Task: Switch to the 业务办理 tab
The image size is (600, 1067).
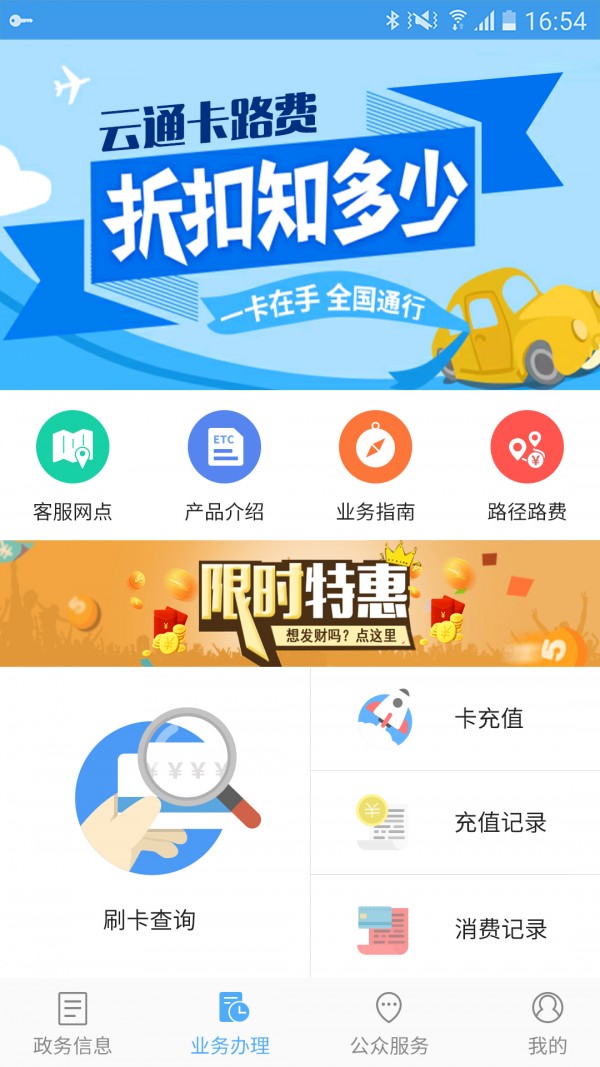Action: pos(231,1023)
